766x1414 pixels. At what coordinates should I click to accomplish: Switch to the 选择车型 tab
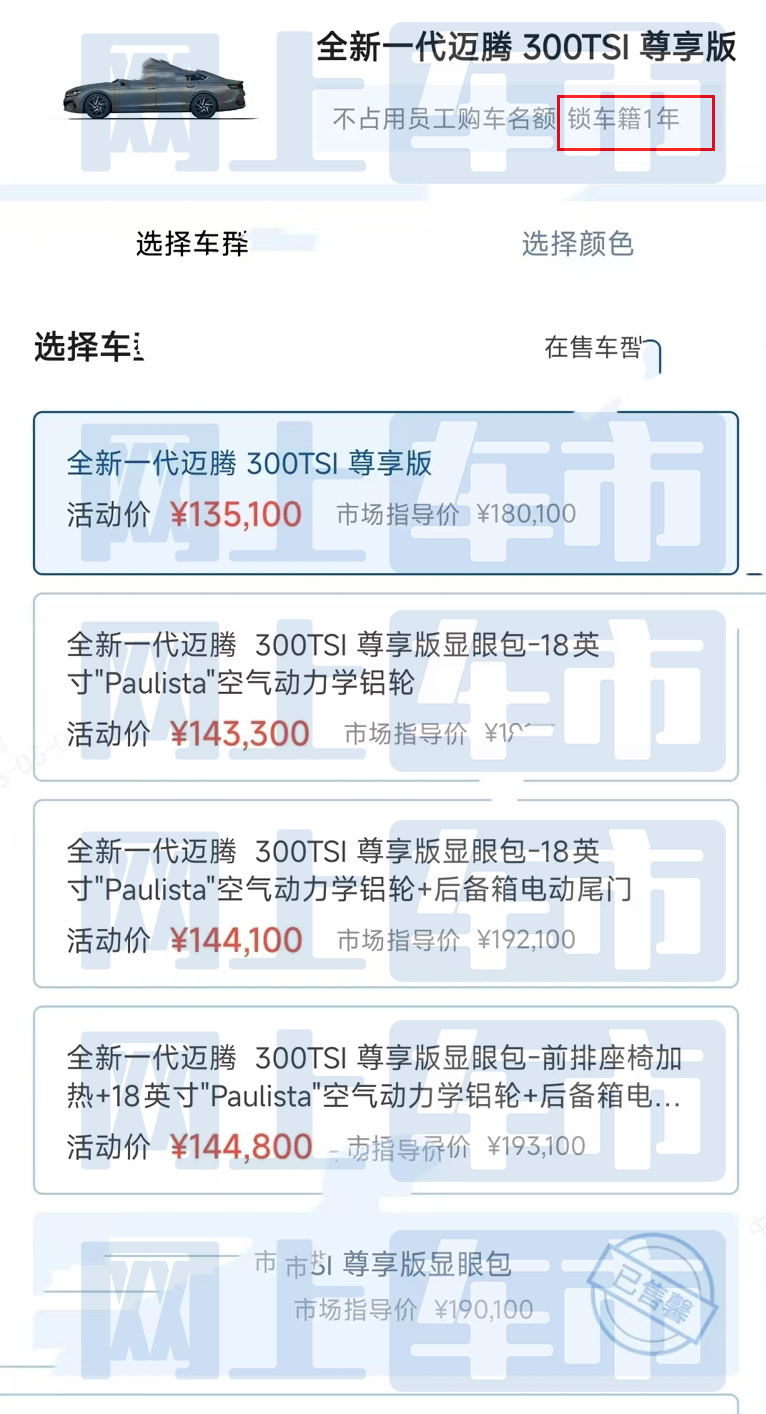pyautogui.click(x=191, y=244)
